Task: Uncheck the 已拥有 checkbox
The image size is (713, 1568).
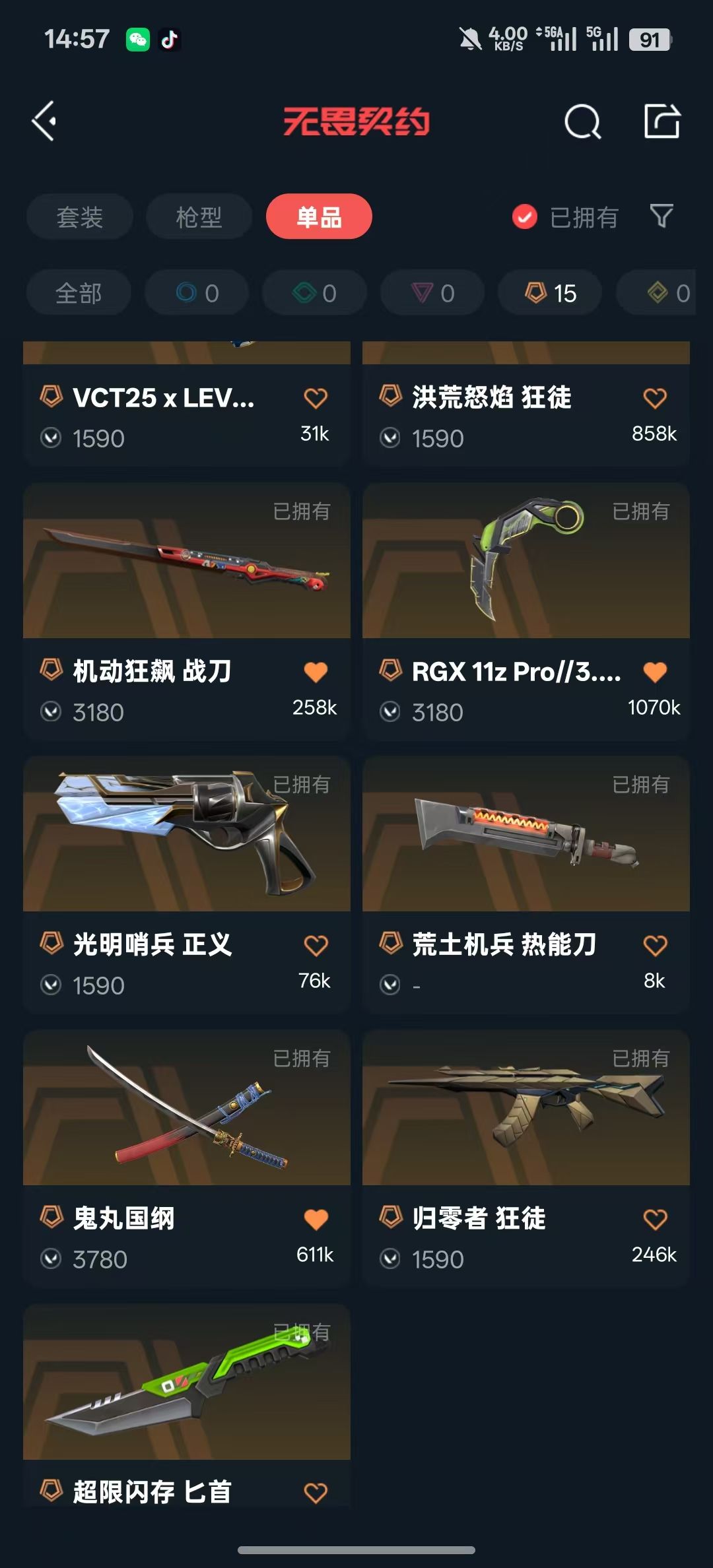Action: [525, 216]
